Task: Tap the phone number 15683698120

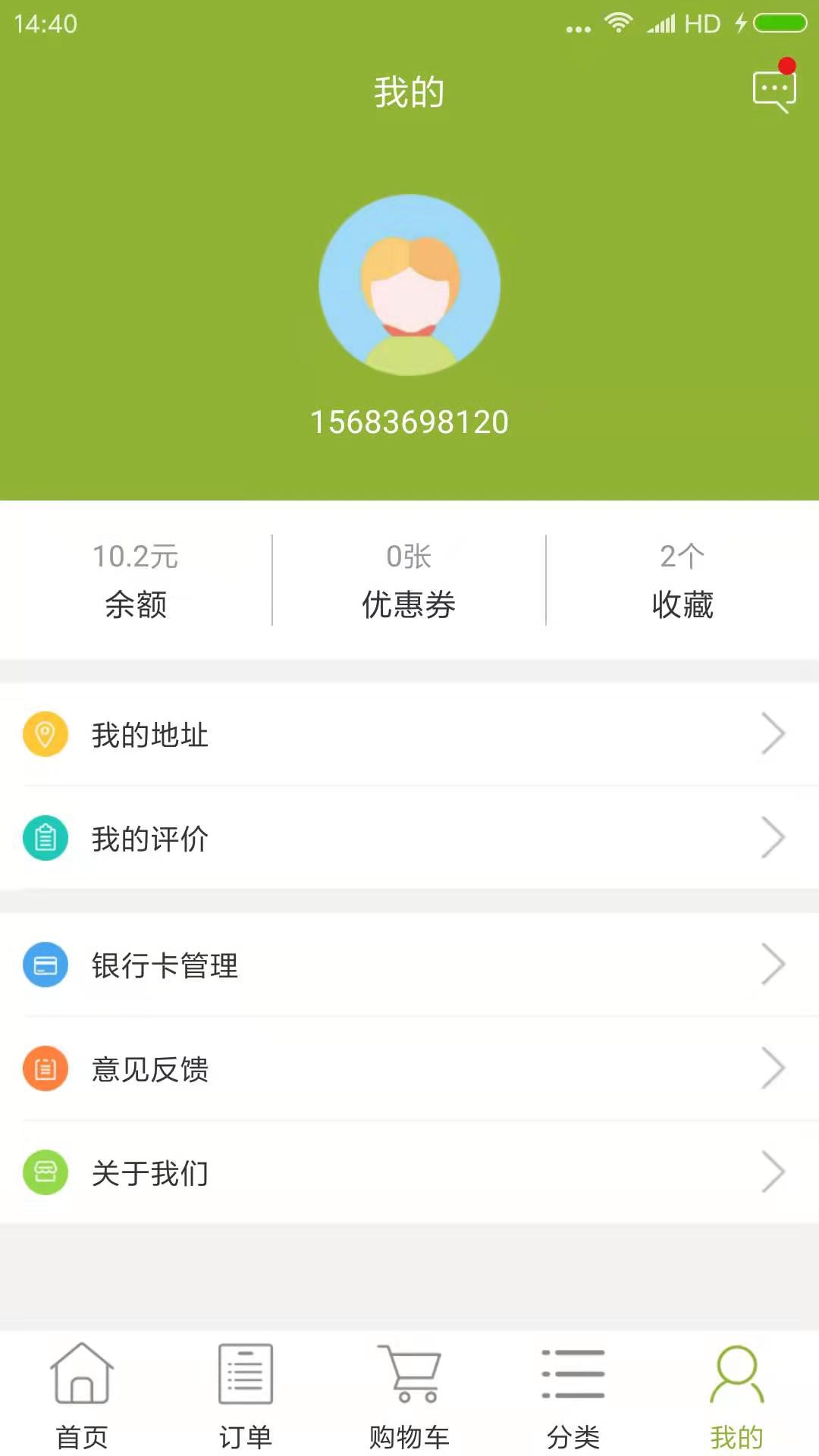Action: pyautogui.click(x=409, y=422)
